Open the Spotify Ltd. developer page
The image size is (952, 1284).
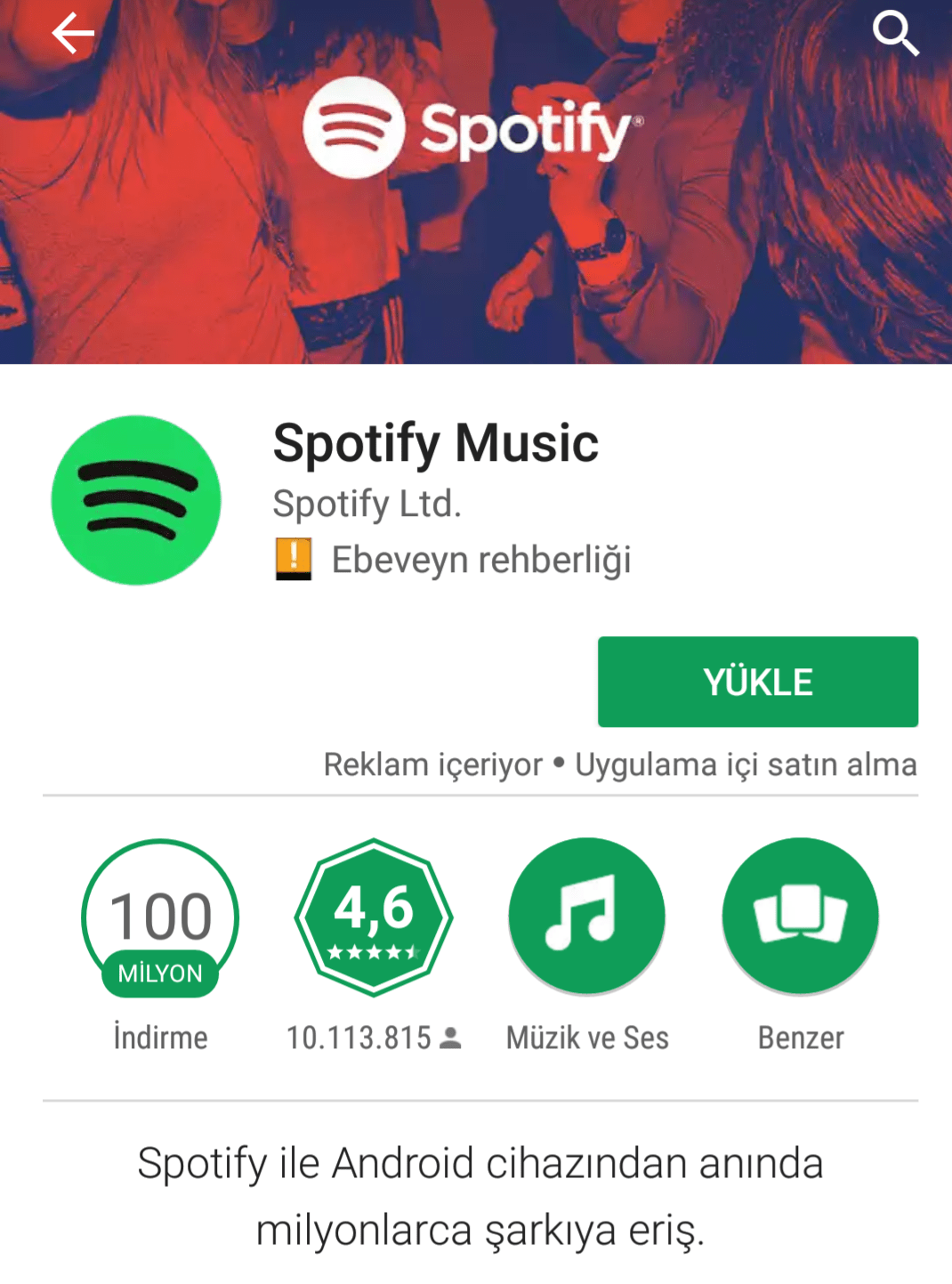pyautogui.click(x=367, y=504)
